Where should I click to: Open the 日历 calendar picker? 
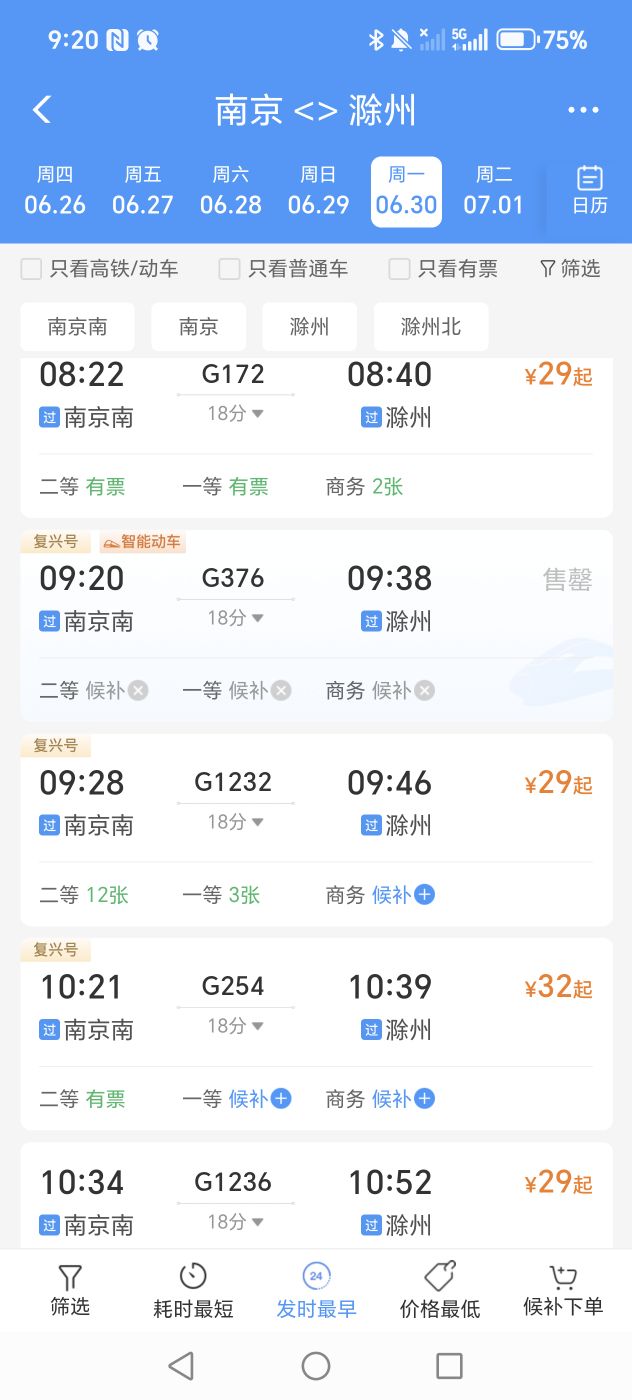coord(590,191)
